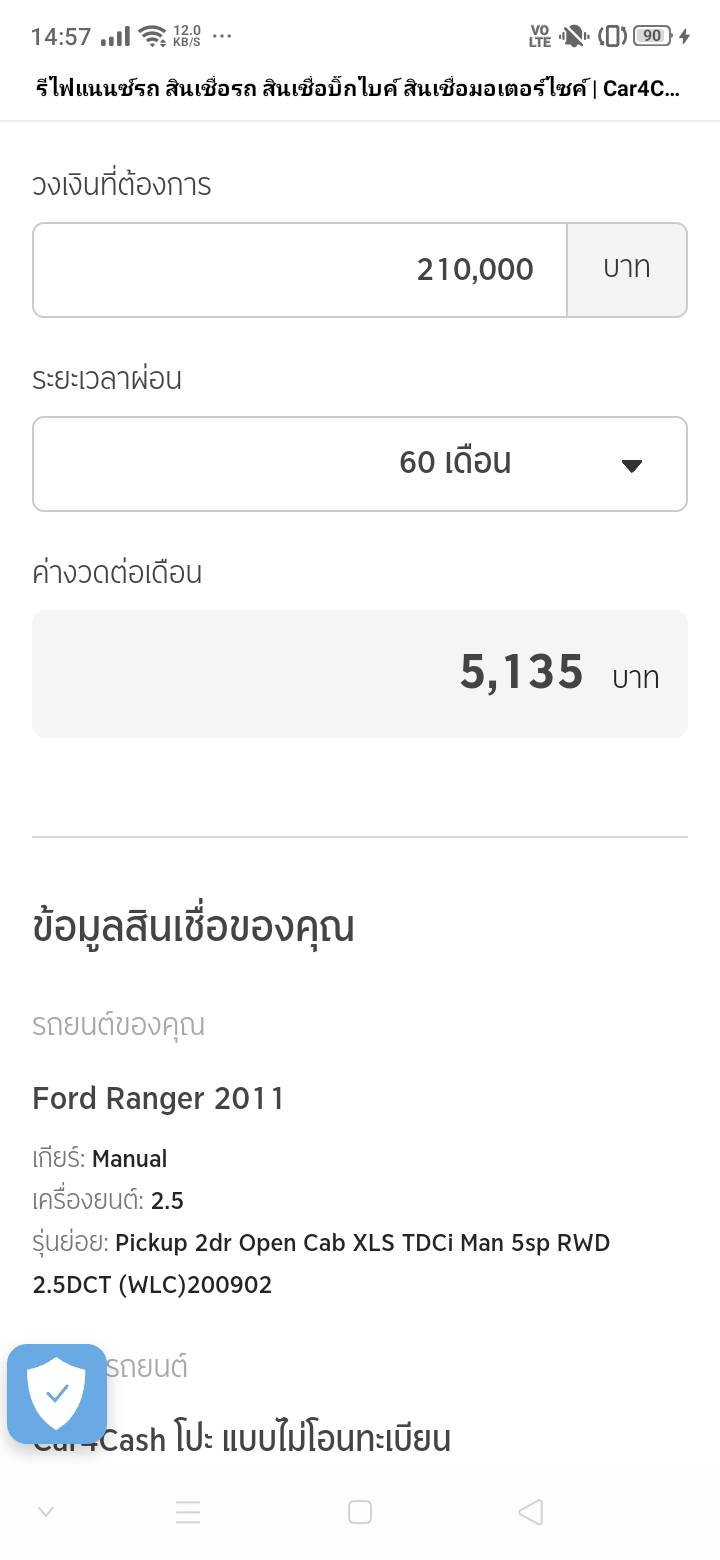Tap the blue shield security badge
The image size is (720, 1560).
pos(57,1393)
